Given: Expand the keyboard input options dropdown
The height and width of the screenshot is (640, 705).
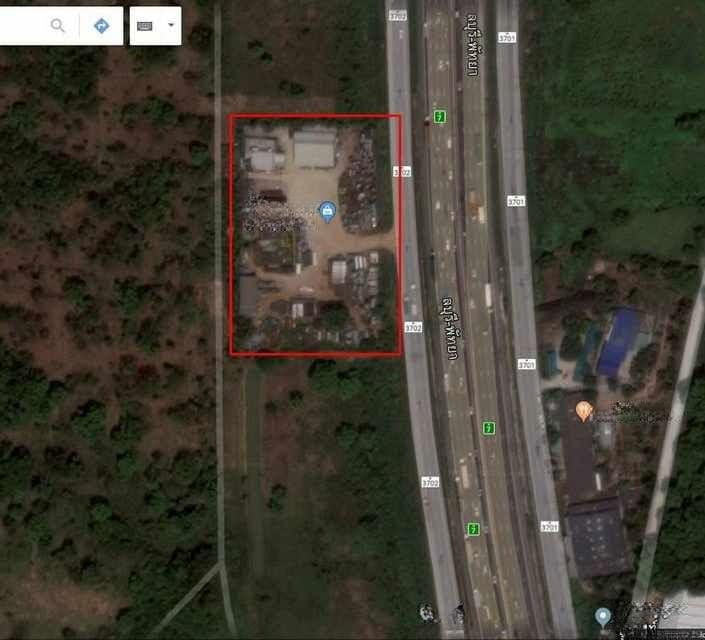Looking at the screenshot, I should tap(171, 26).
